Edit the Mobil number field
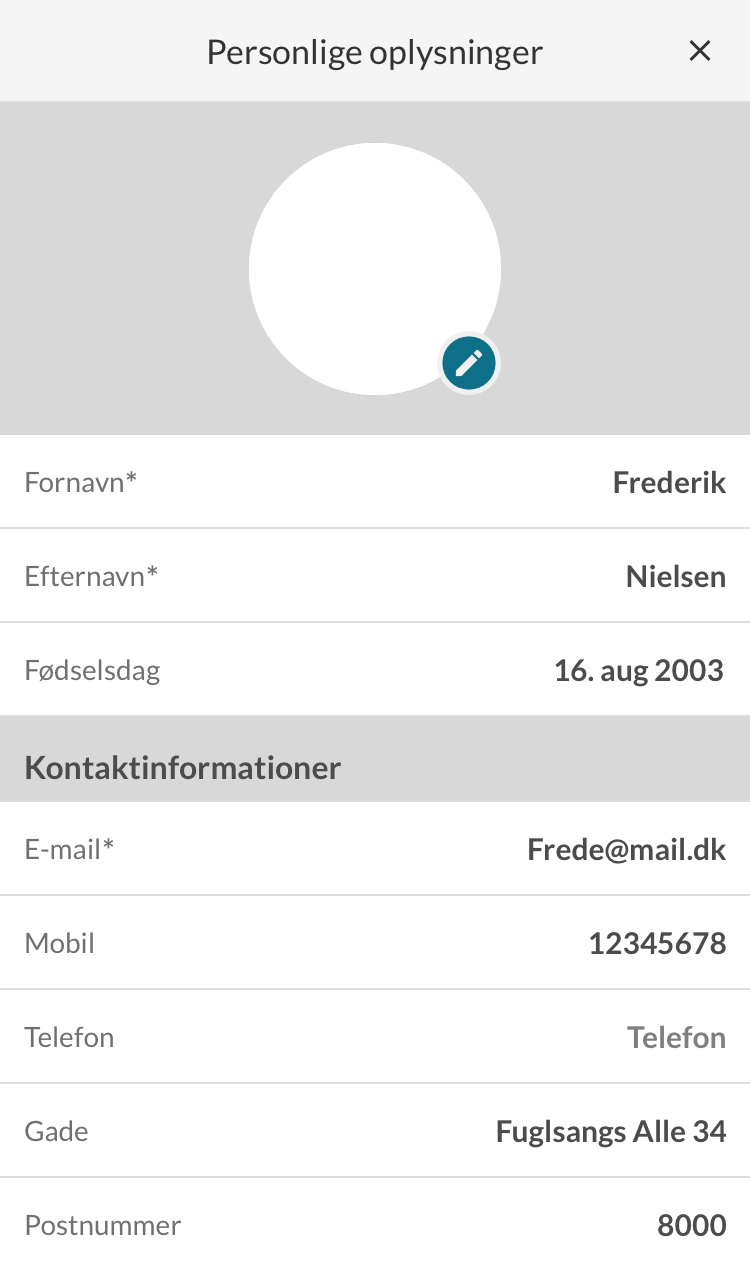 375,943
